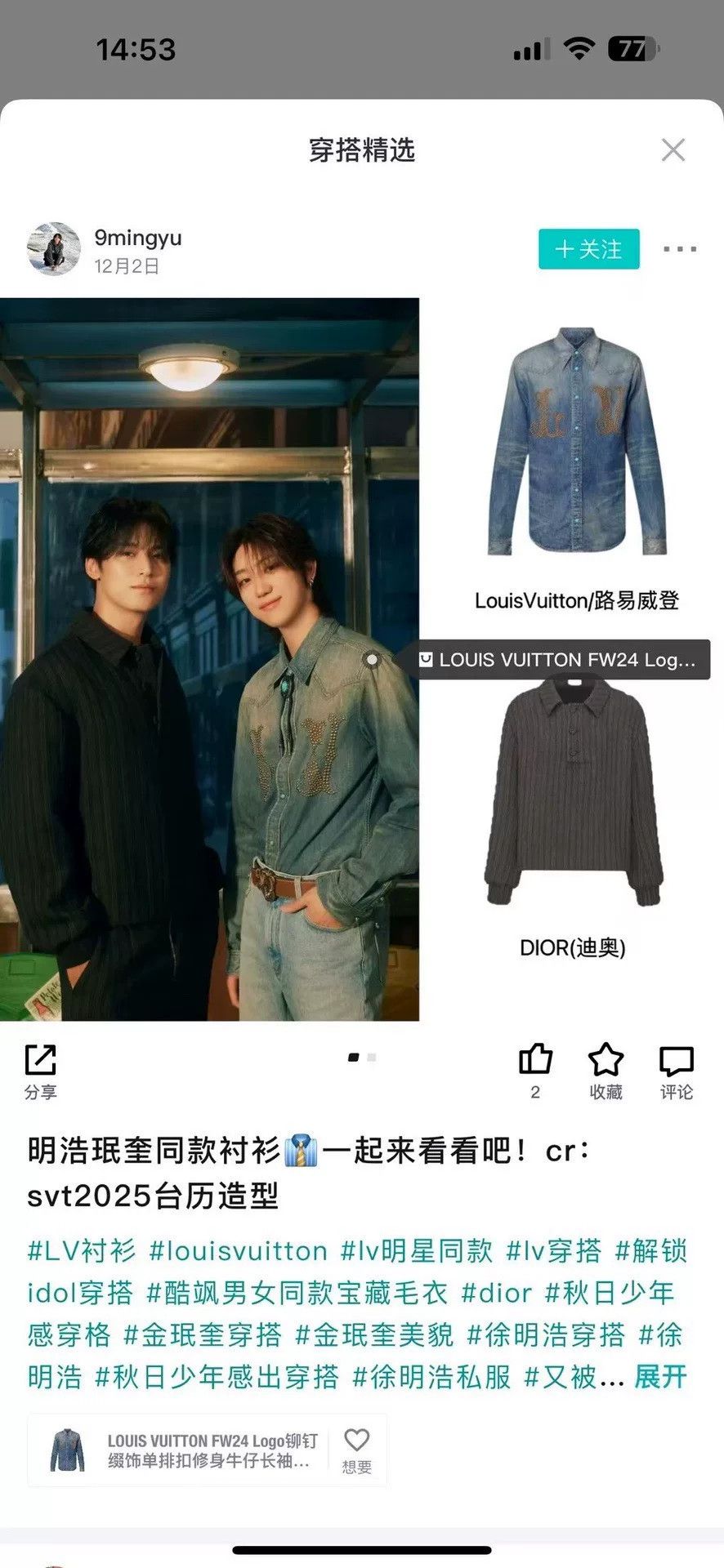Viewport: 724px width, 1568px height.
Task: Open the #LV衬衫 hashtag
Action: pyautogui.click(x=81, y=1250)
